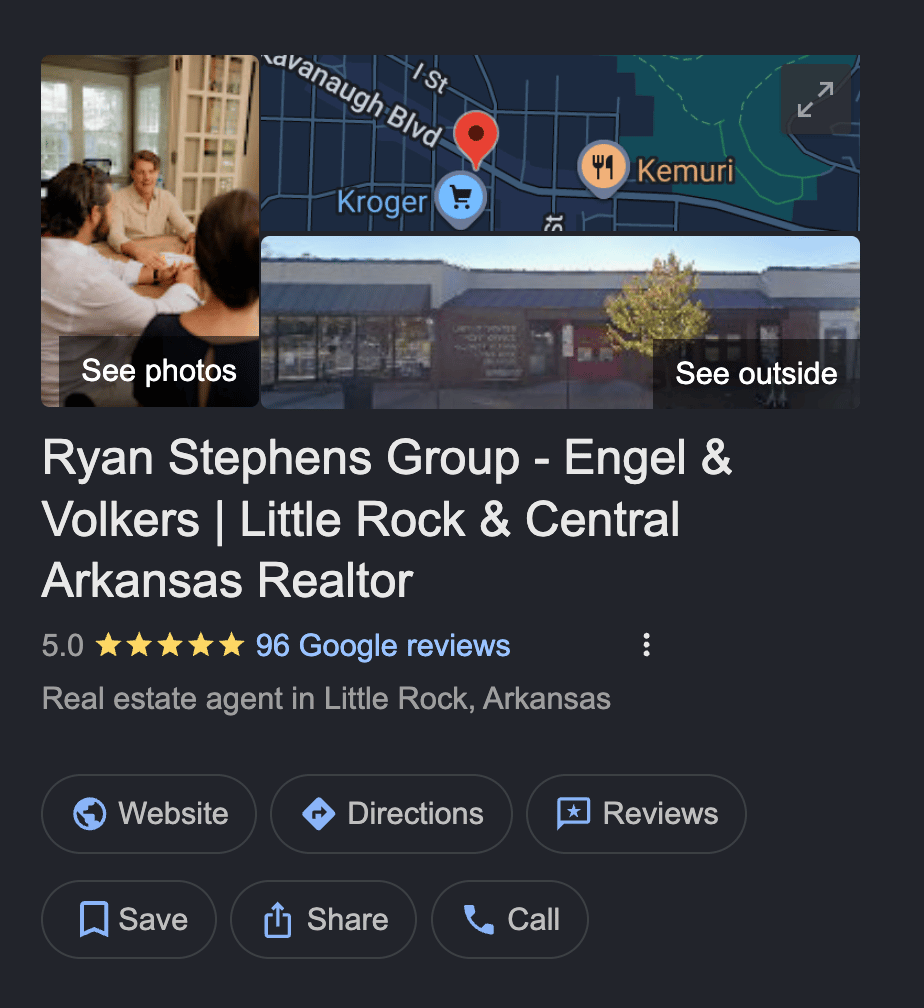Save this business listing
The height and width of the screenshot is (1008, 924).
129,919
